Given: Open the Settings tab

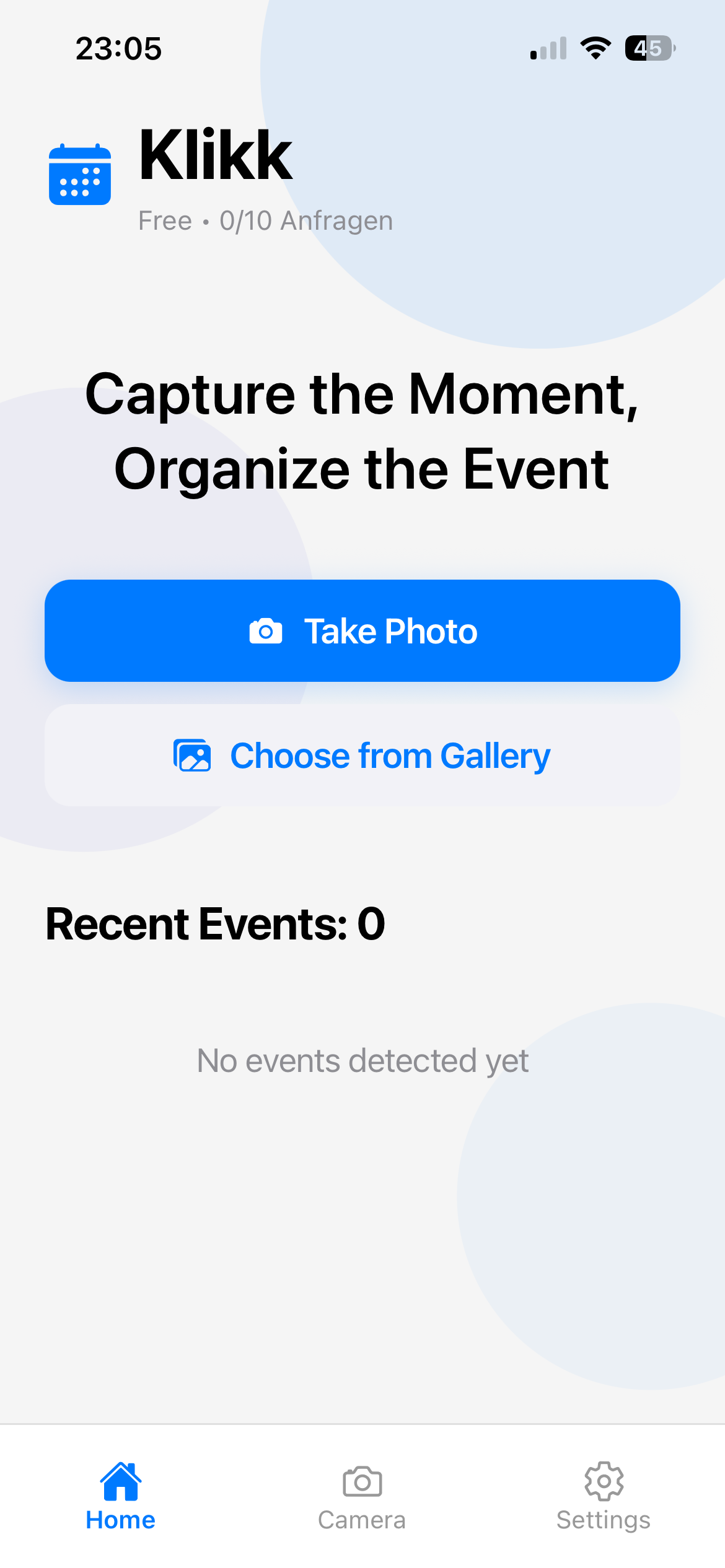Looking at the screenshot, I should (x=603, y=1496).
